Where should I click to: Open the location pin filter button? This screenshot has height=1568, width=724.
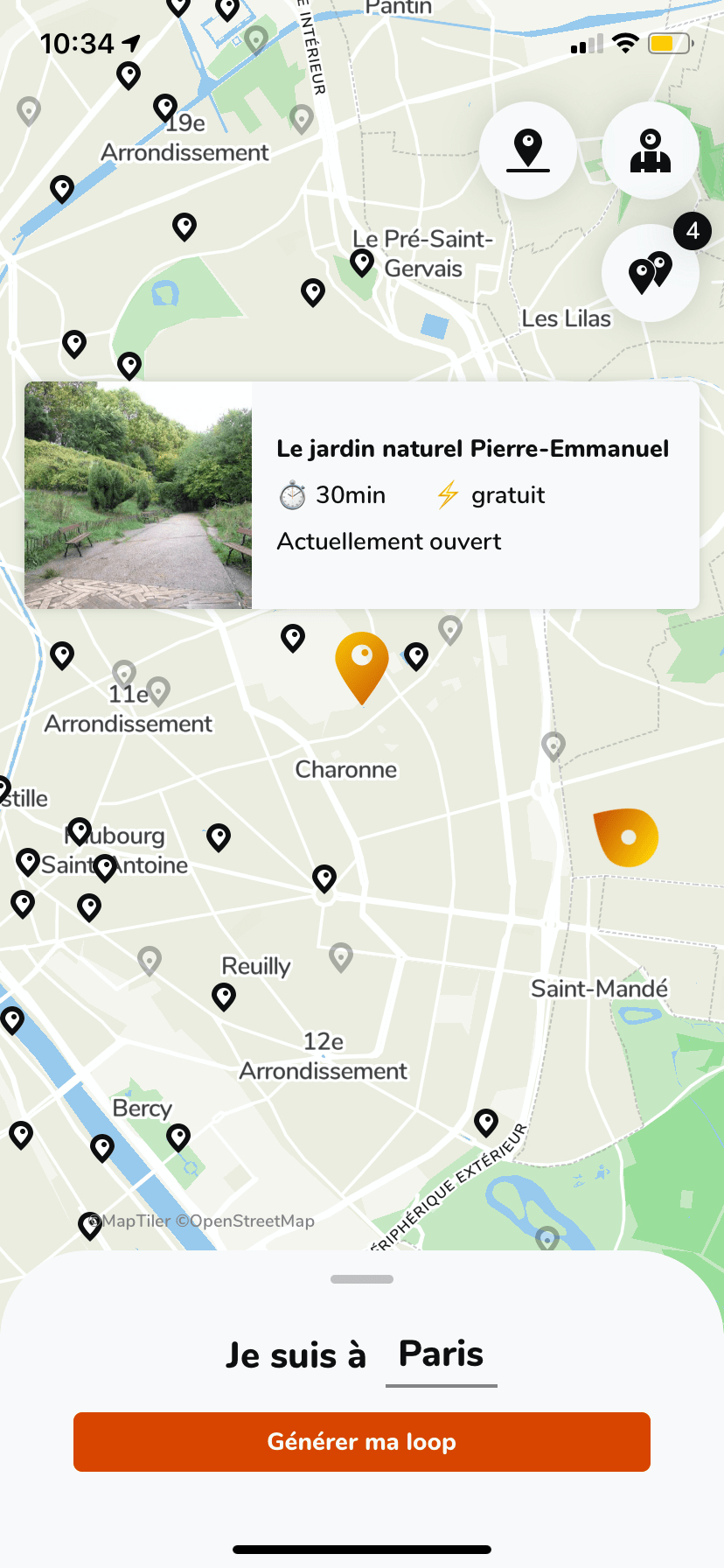(528, 150)
